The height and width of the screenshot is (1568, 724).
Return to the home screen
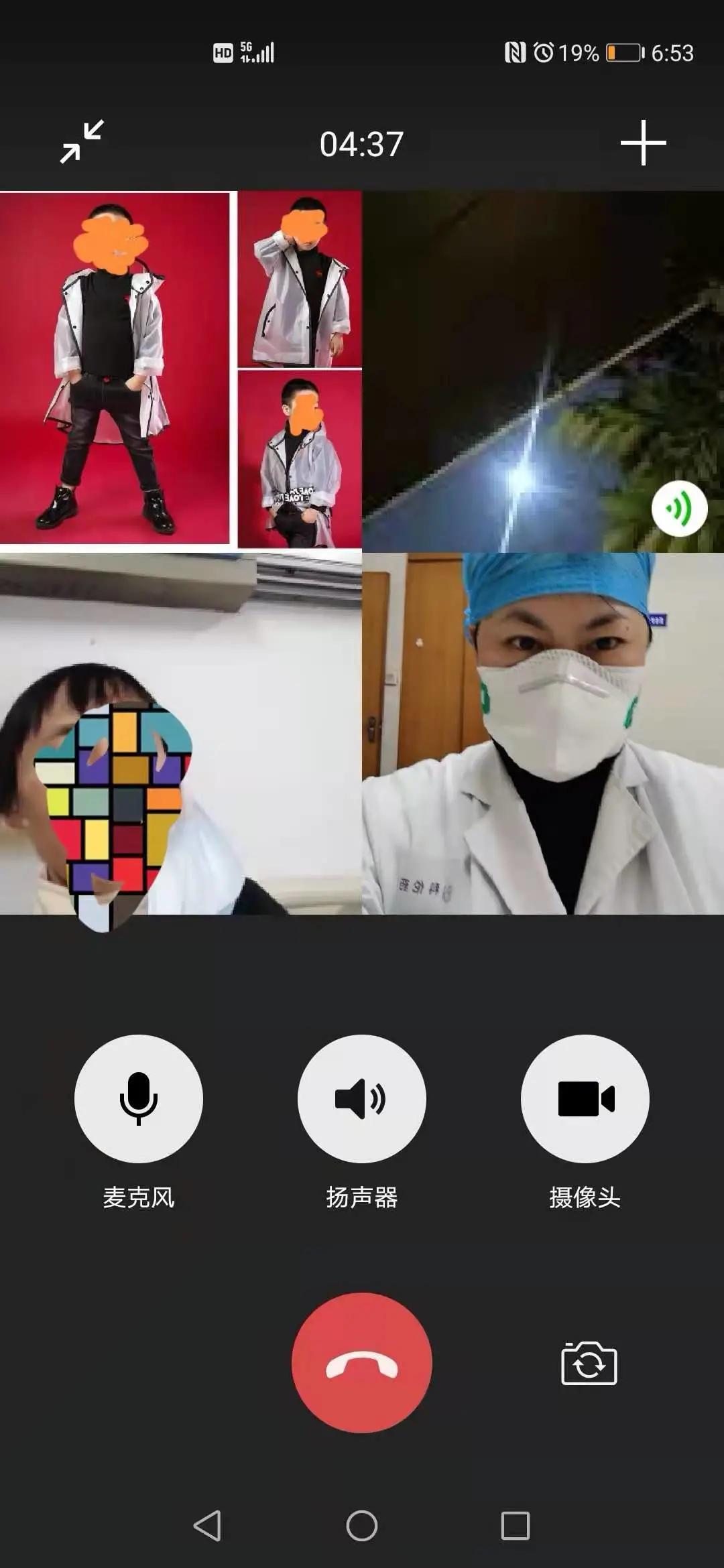coord(361,1526)
